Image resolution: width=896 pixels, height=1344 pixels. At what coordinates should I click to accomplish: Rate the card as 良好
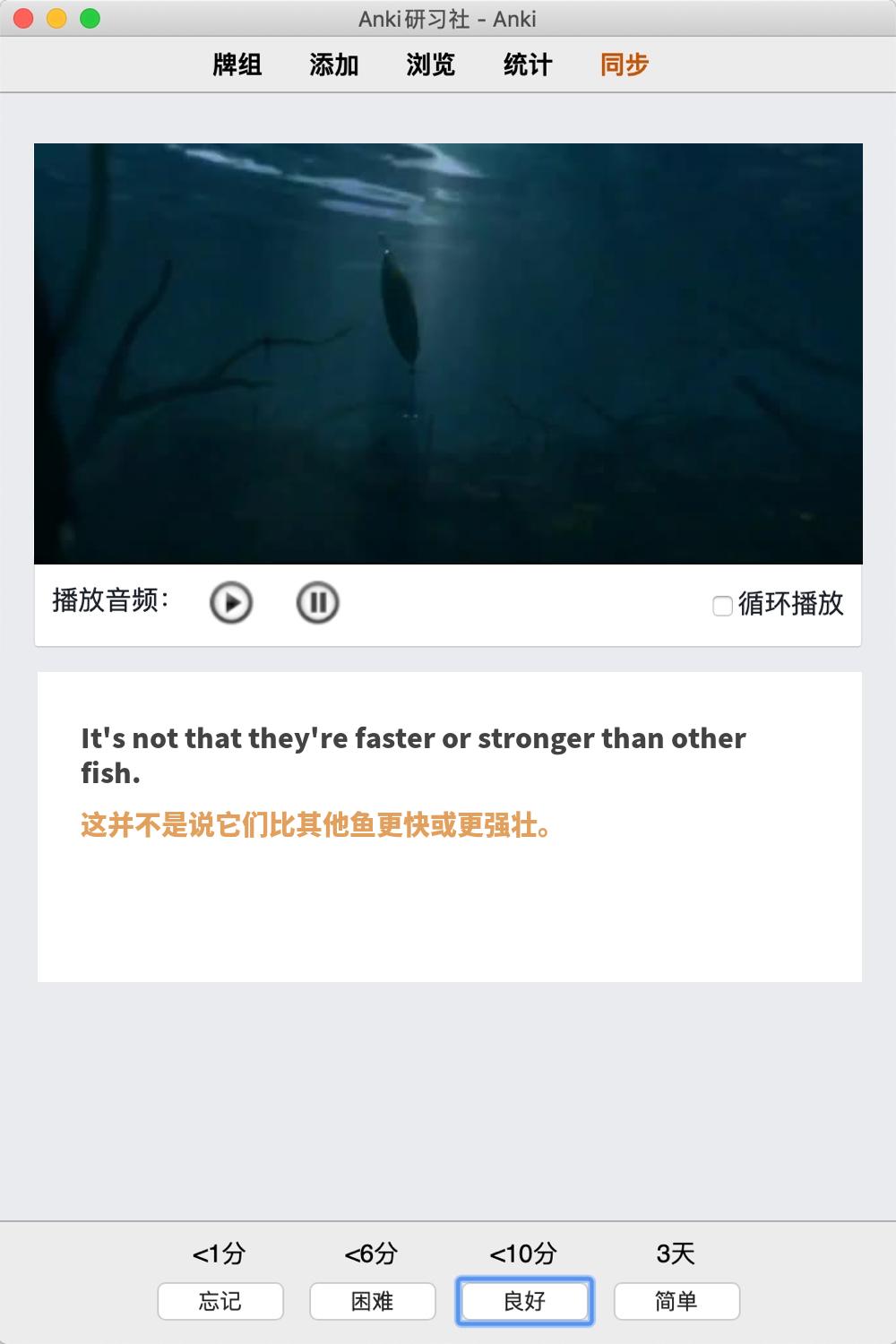(525, 1301)
